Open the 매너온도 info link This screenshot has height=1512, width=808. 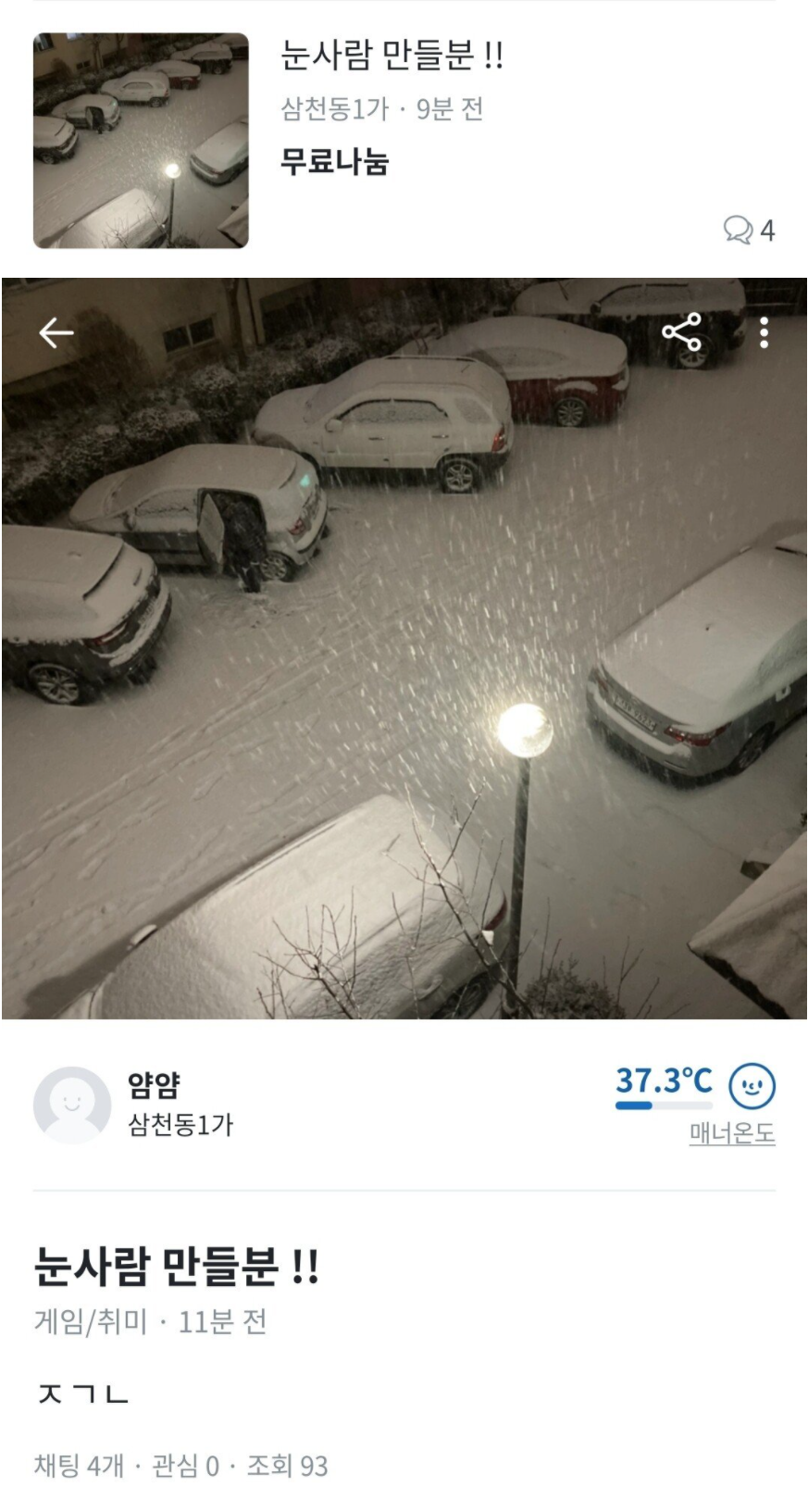[731, 1132]
